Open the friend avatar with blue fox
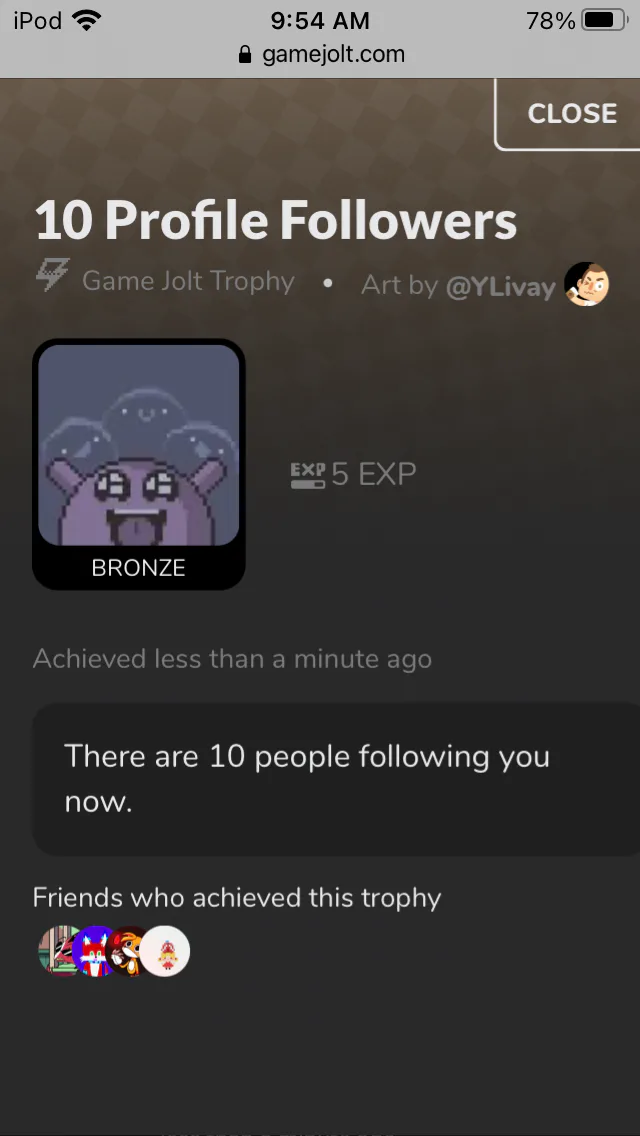The height and width of the screenshot is (1136, 640). [94, 951]
